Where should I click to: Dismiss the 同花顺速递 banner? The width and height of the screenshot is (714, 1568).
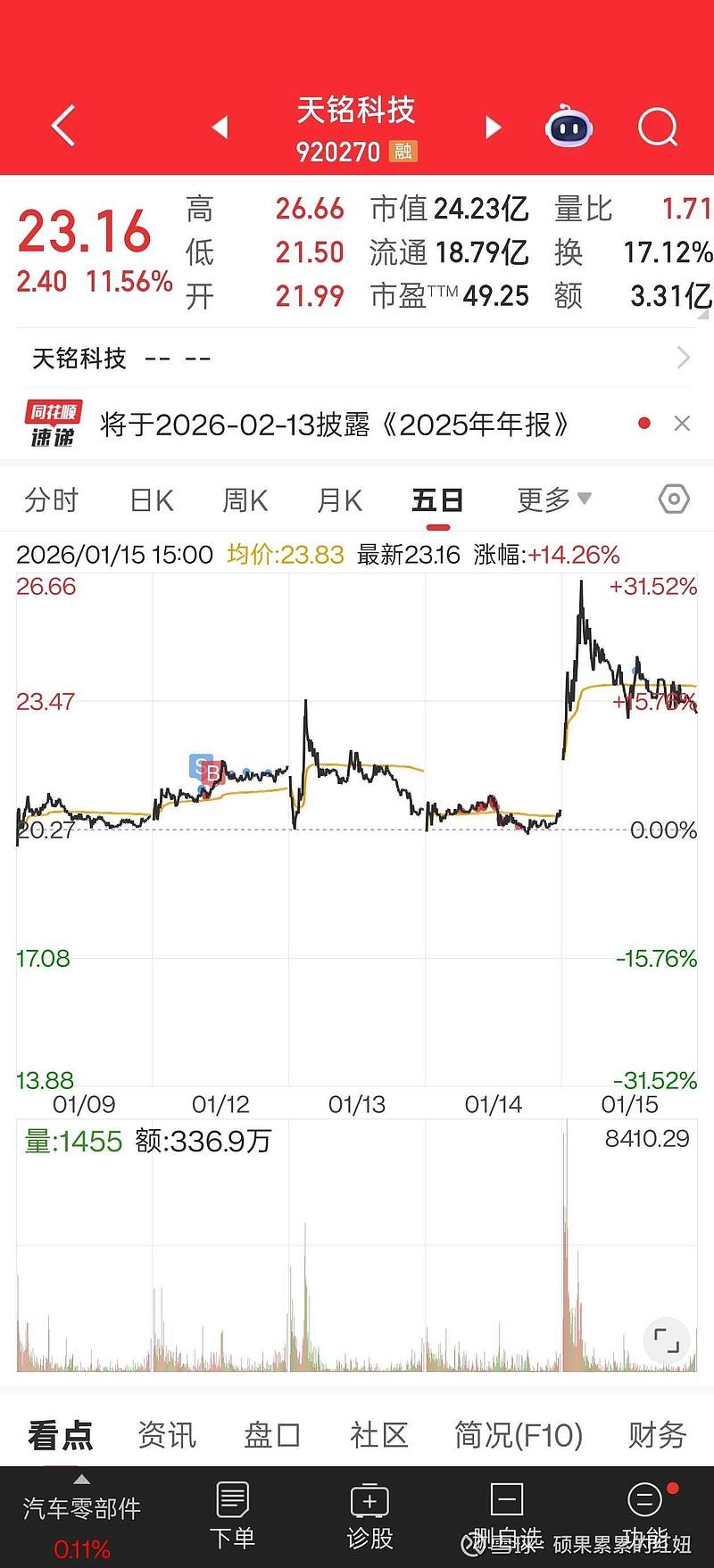click(682, 424)
